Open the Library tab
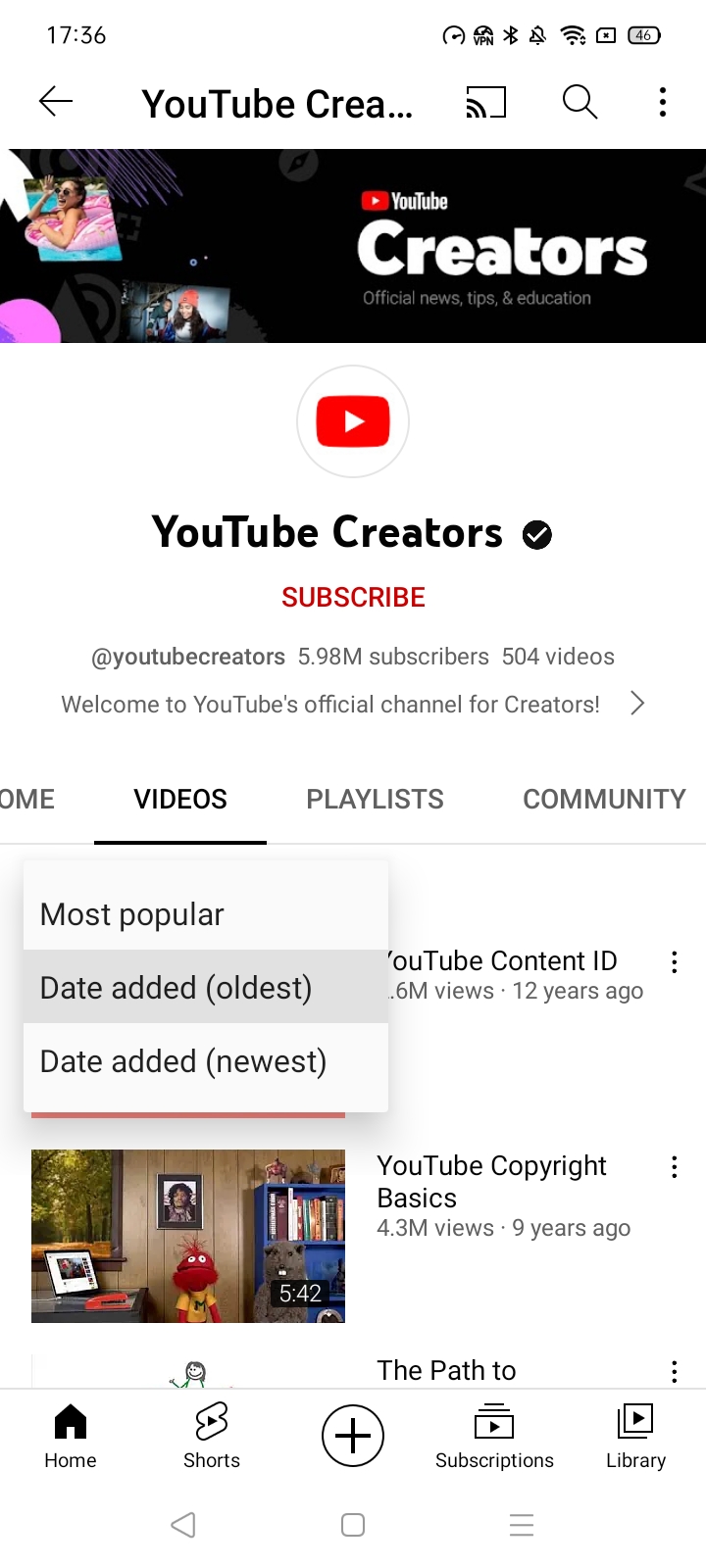This screenshot has height=1568, width=706. coord(635,1436)
